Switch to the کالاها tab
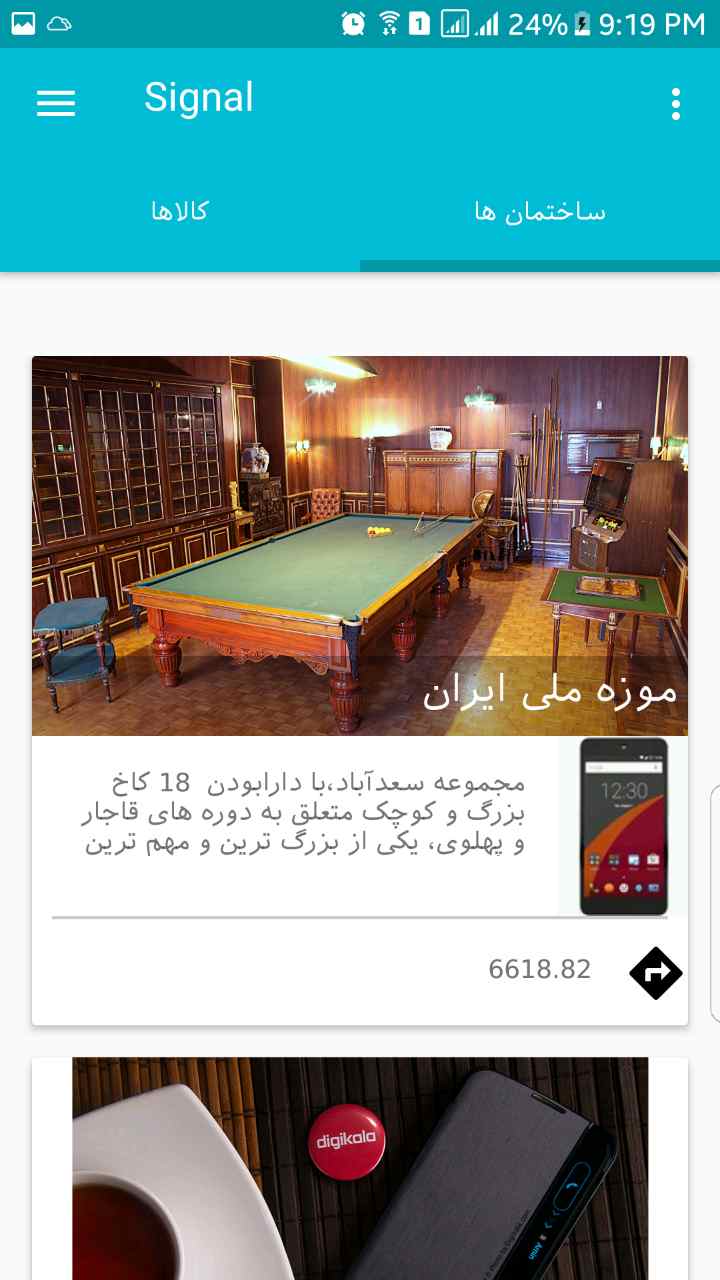The image size is (720, 1280). coord(180,211)
